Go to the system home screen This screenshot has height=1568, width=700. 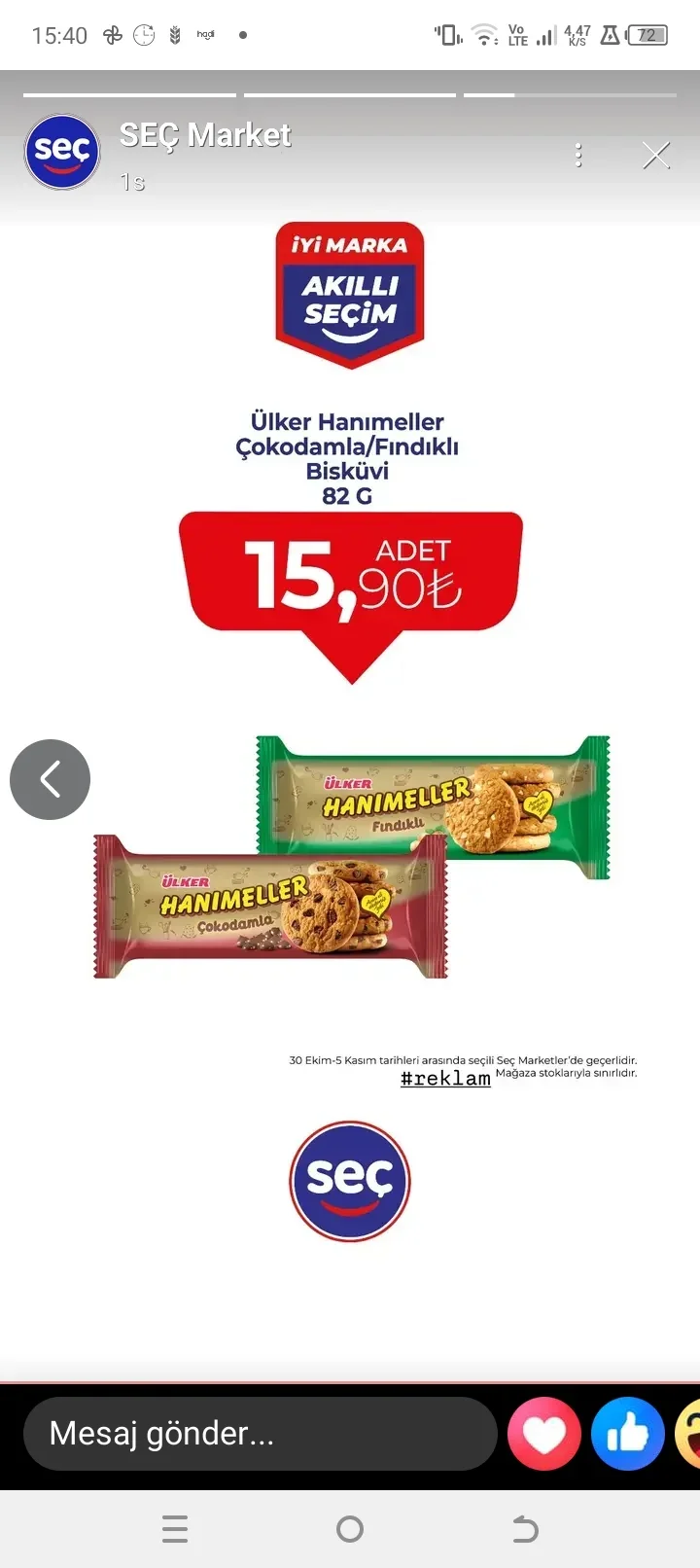(350, 1530)
